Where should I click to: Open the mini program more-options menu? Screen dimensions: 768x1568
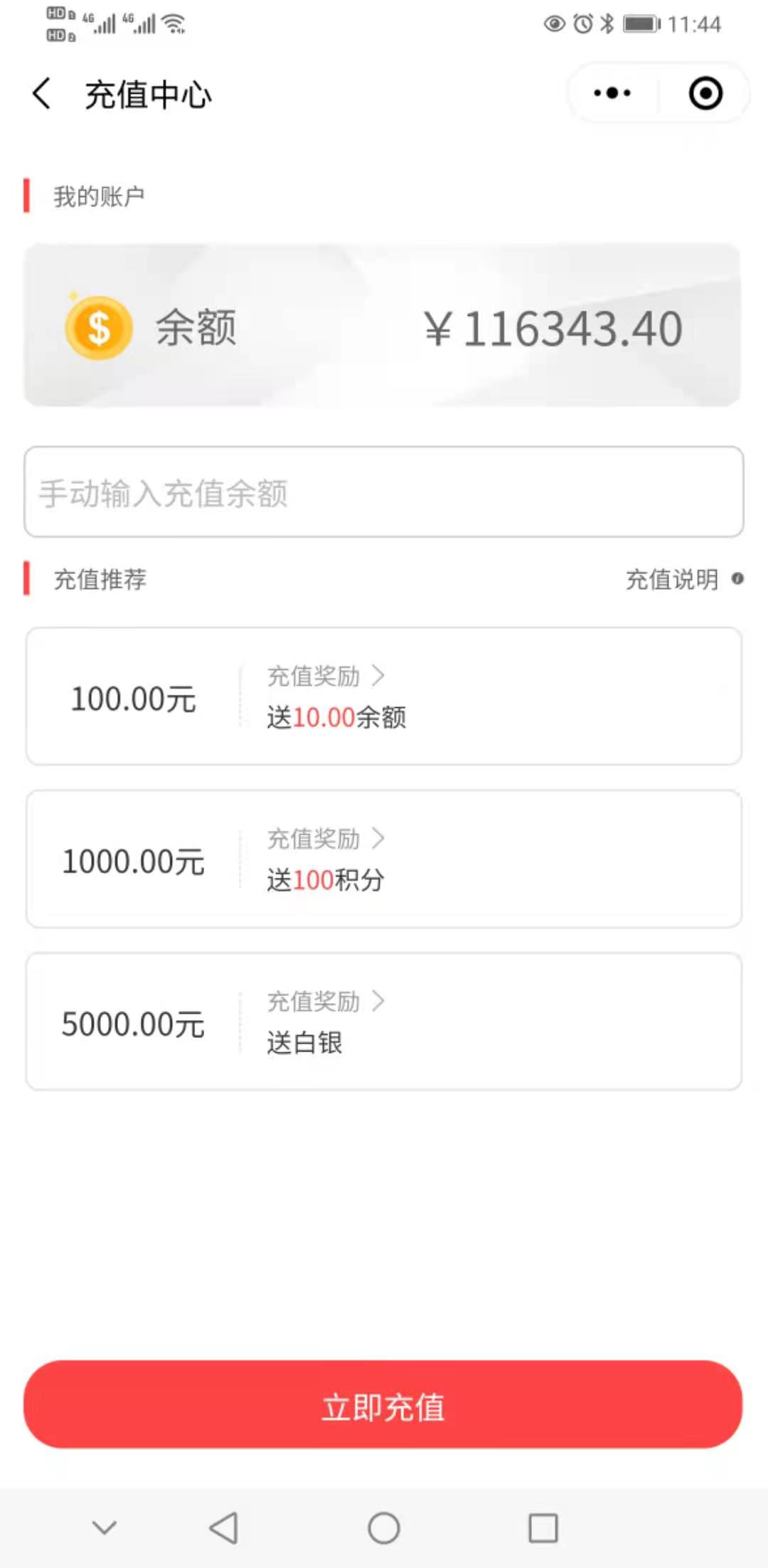[x=612, y=93]
